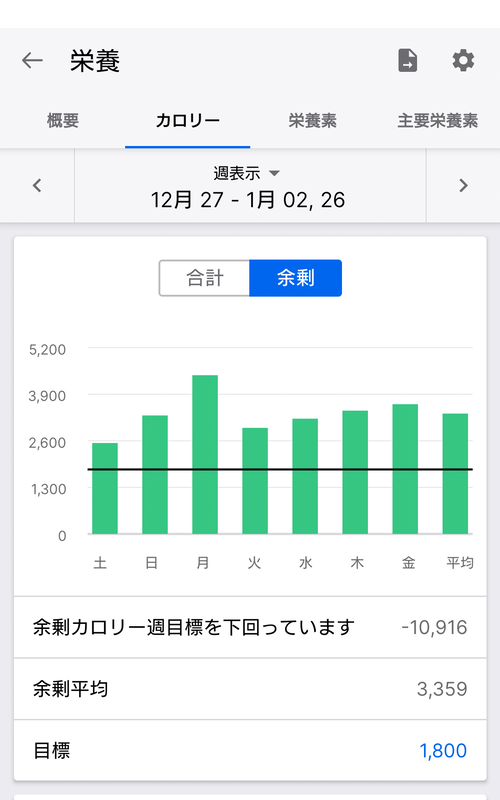This screenshot has height=800, width=500.
Task: Open the settings gear
Action: click(463, 61)
